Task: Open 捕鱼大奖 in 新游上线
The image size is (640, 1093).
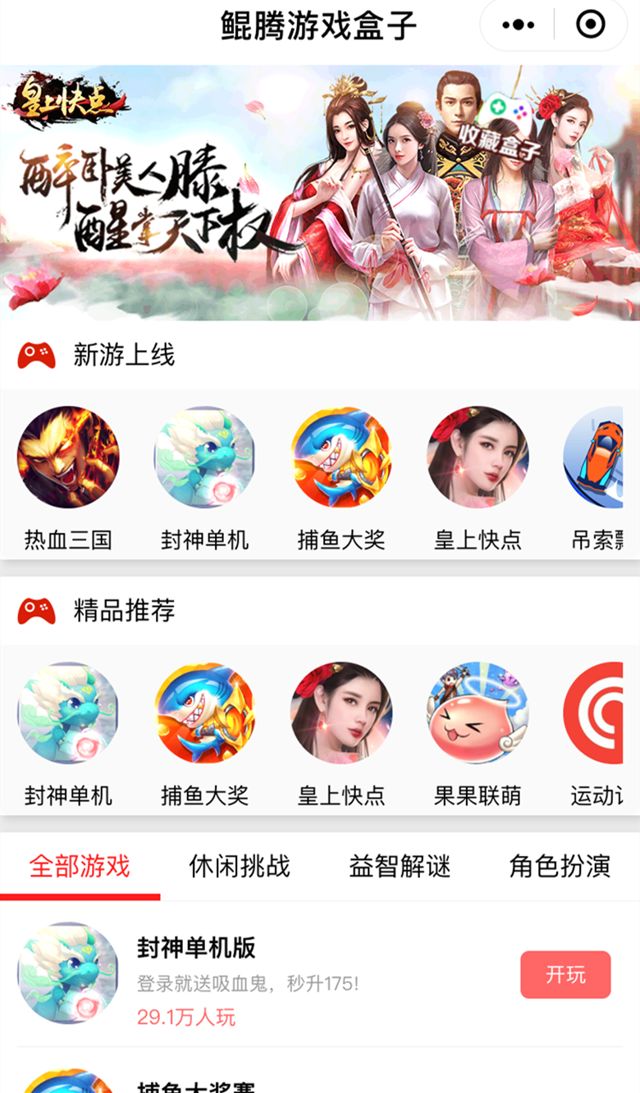Action: (341, 457)
